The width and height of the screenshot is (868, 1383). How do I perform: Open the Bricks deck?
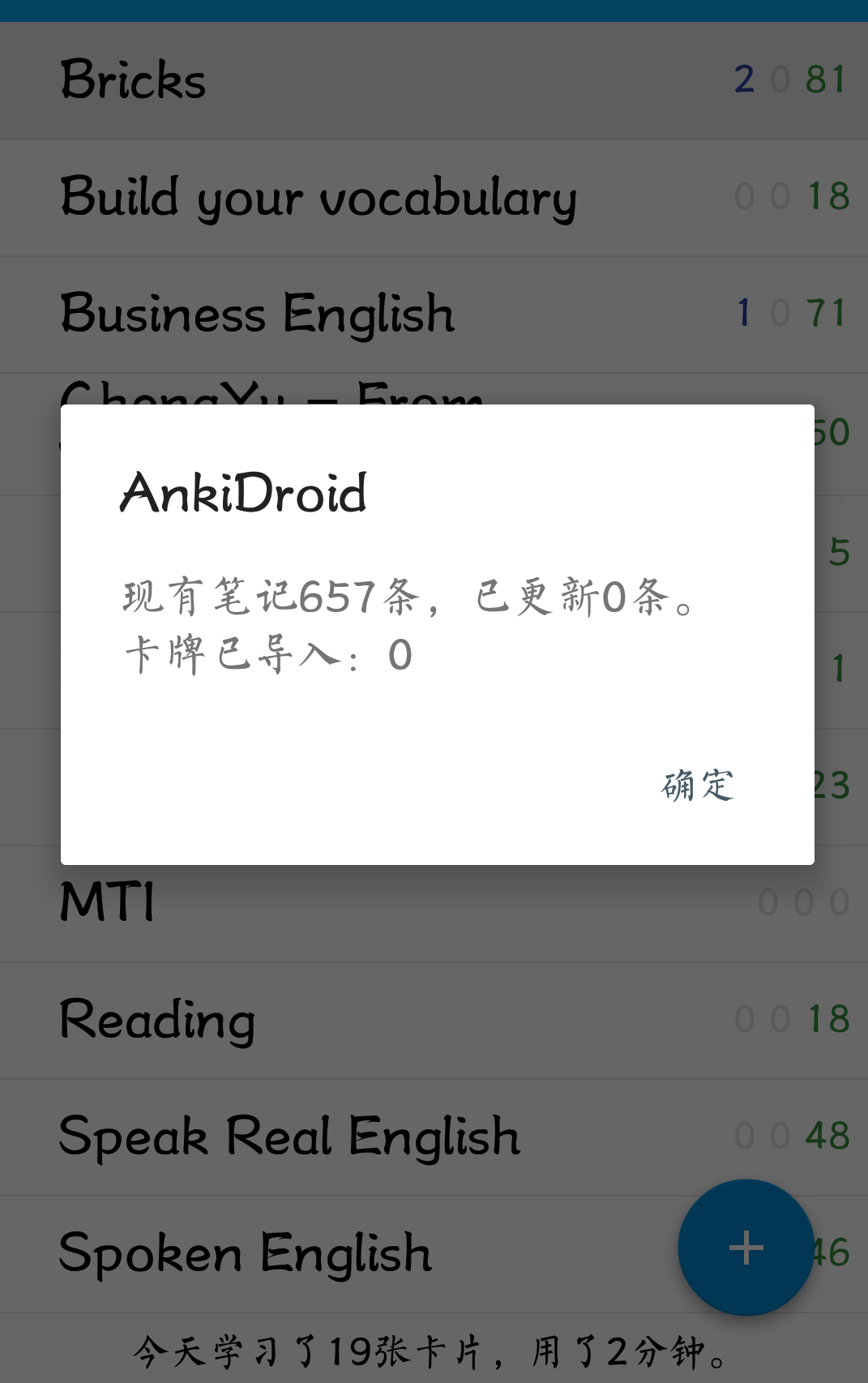(x=134, y=80)
